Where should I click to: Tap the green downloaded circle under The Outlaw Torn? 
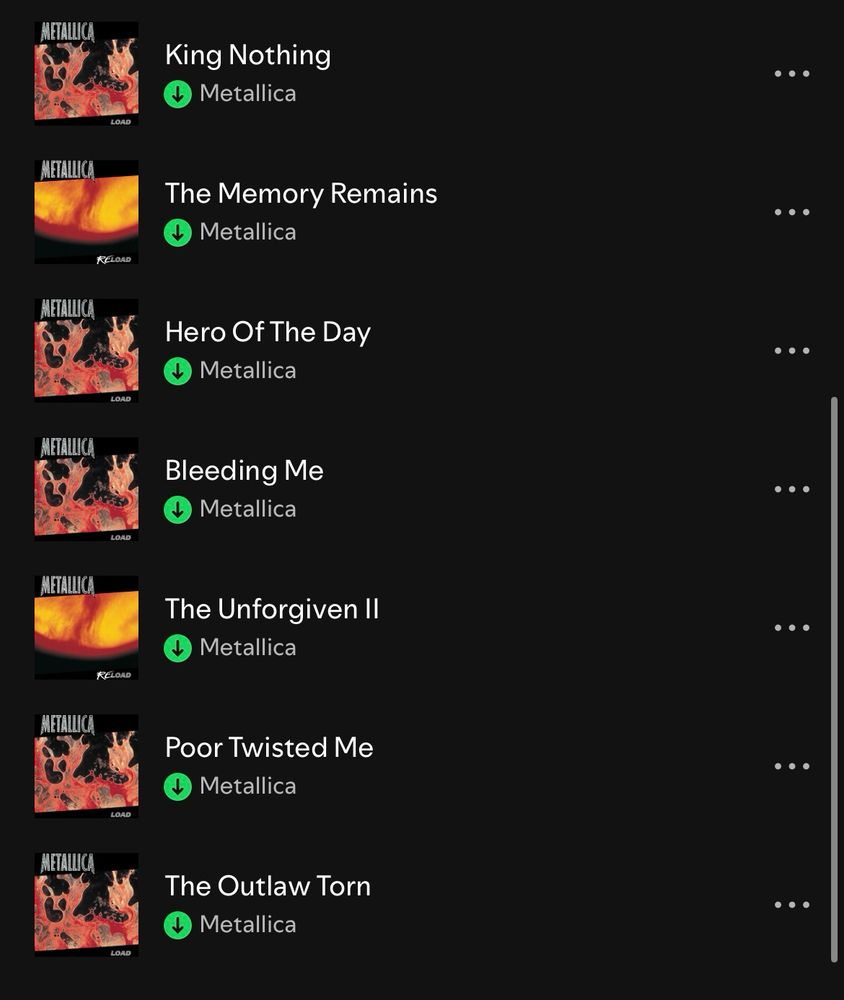178,925
